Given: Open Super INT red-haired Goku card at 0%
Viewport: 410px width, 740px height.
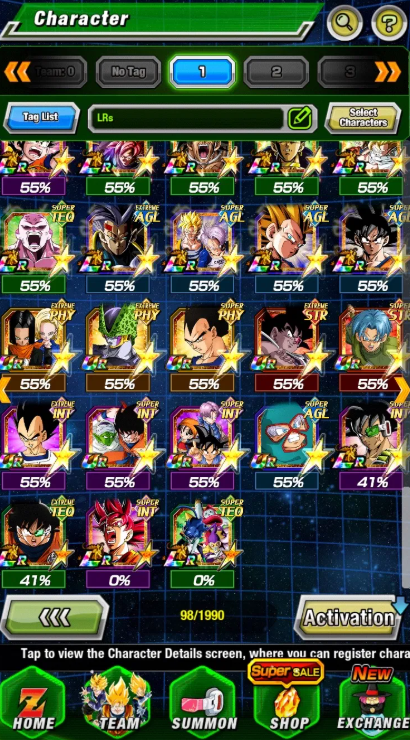Looking at the screenshot, I should 118,543.
